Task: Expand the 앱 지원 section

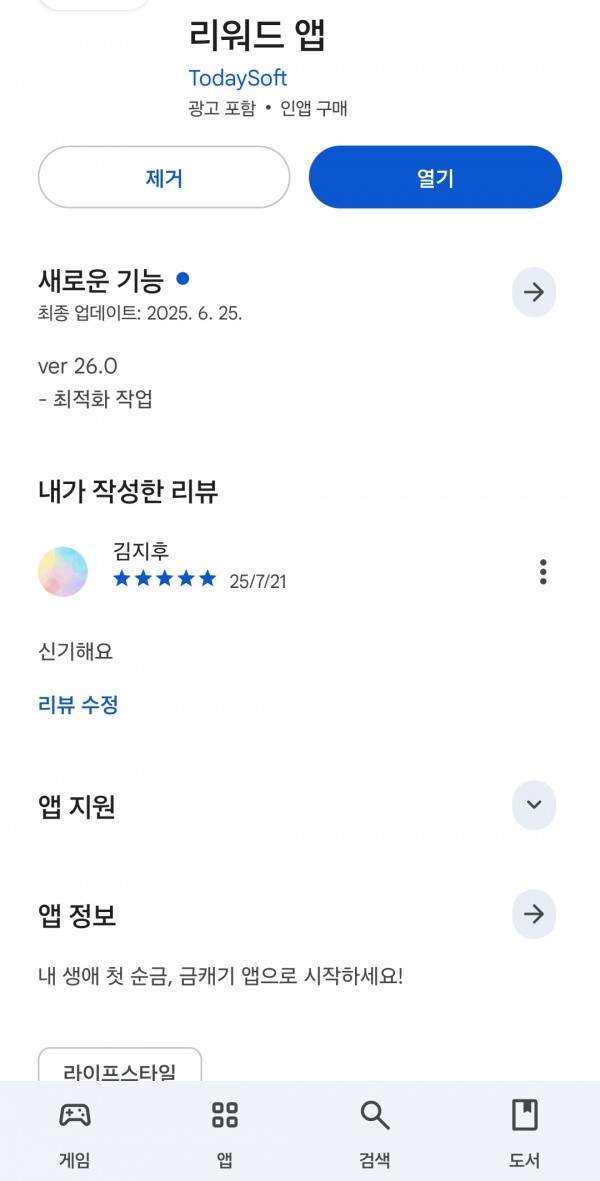Action: click(534, 805)
